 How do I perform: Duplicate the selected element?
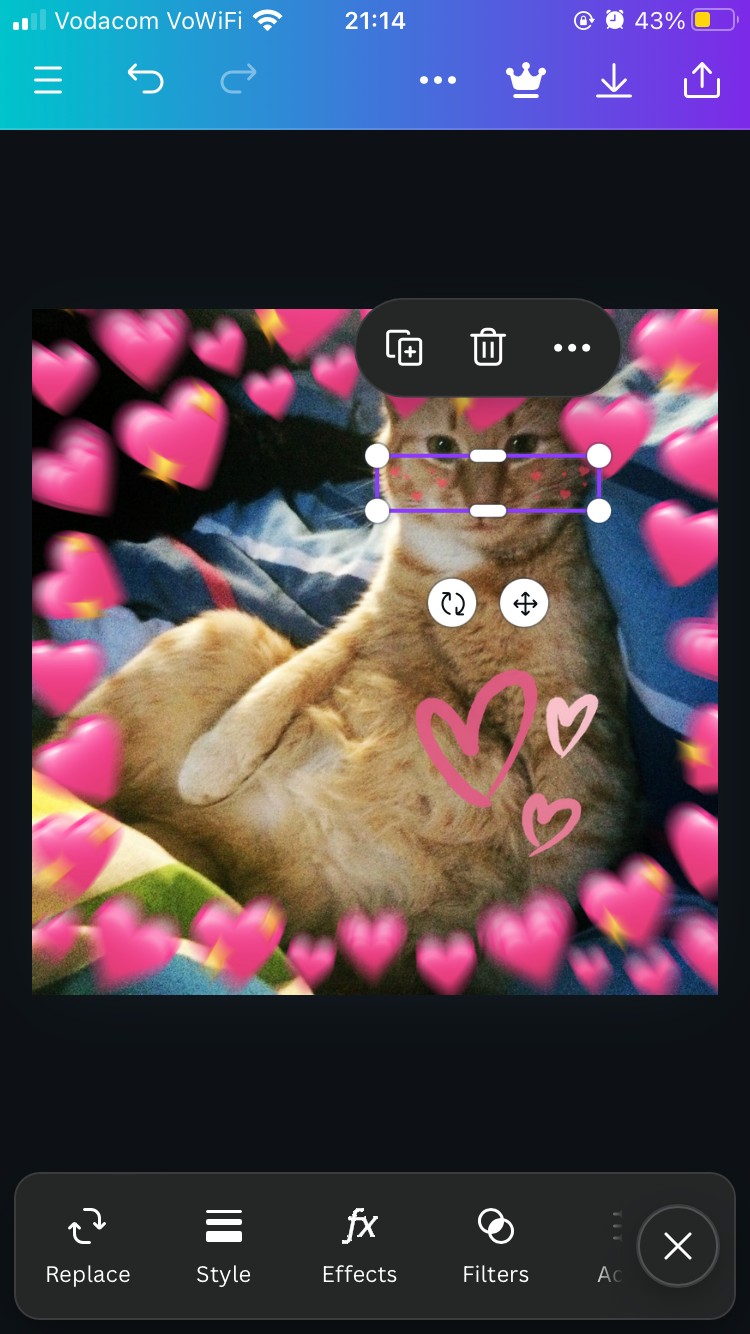[404, 348]
